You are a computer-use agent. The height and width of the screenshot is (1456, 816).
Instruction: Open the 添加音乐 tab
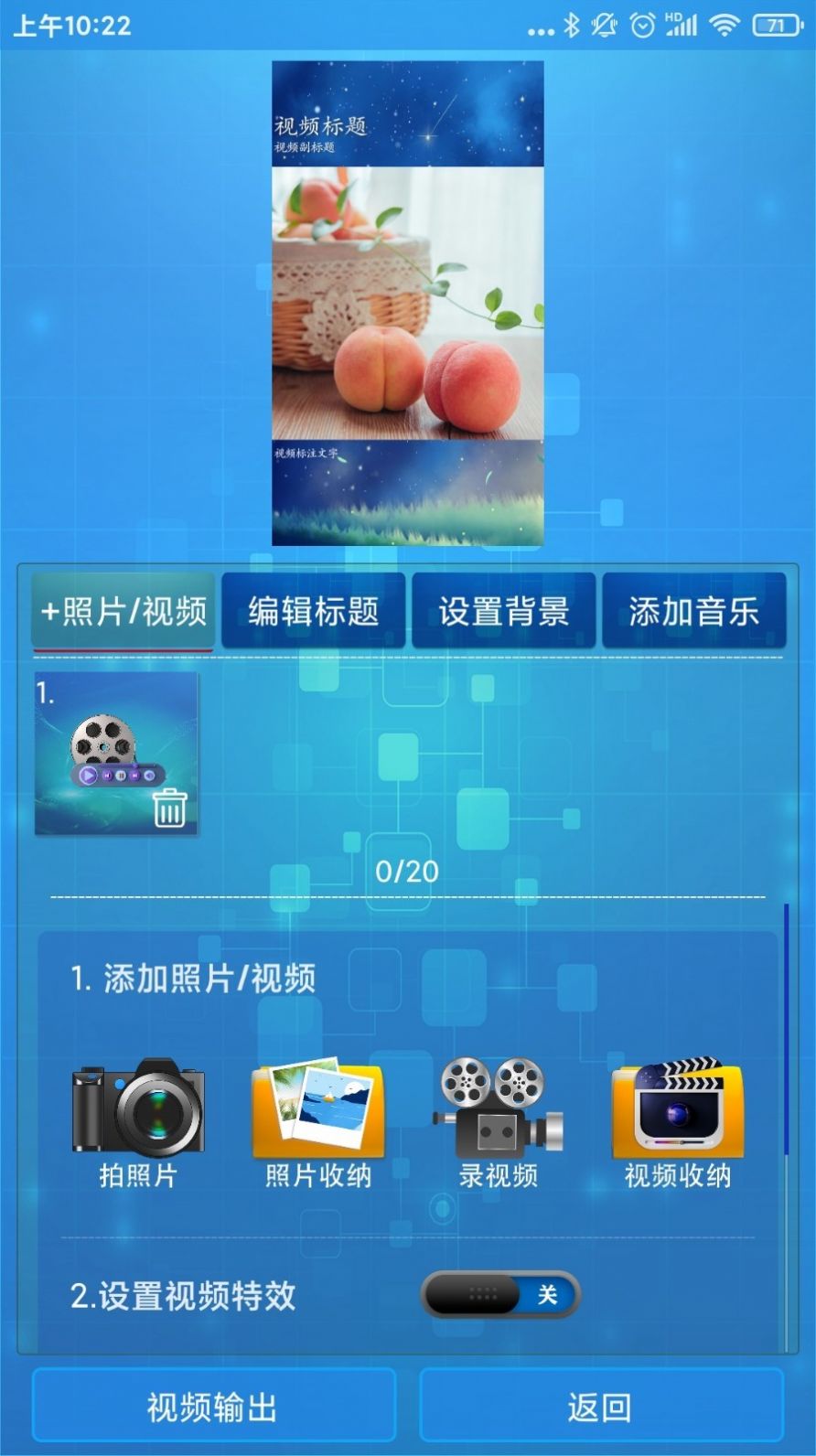click(x=693, y=611)
